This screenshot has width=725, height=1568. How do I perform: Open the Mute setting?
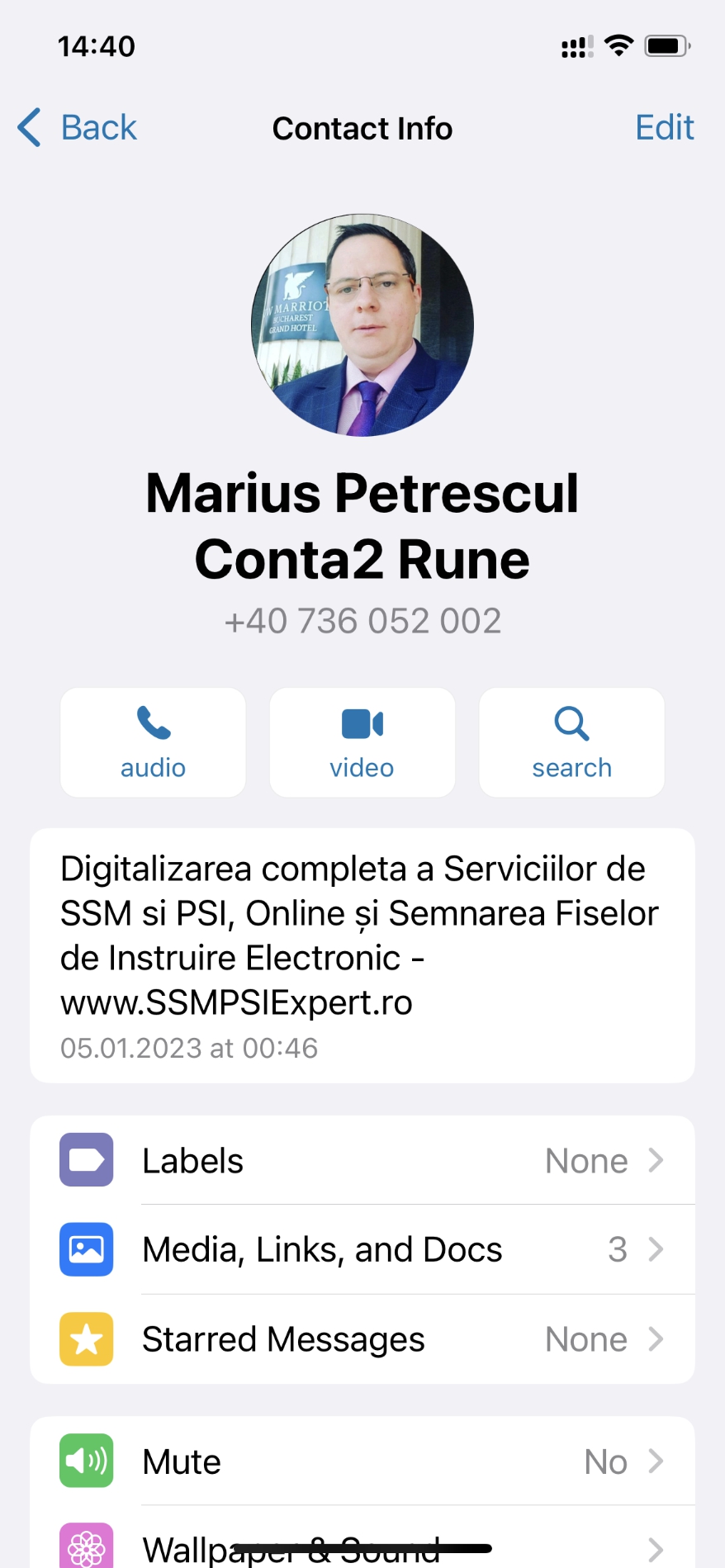362,1461
